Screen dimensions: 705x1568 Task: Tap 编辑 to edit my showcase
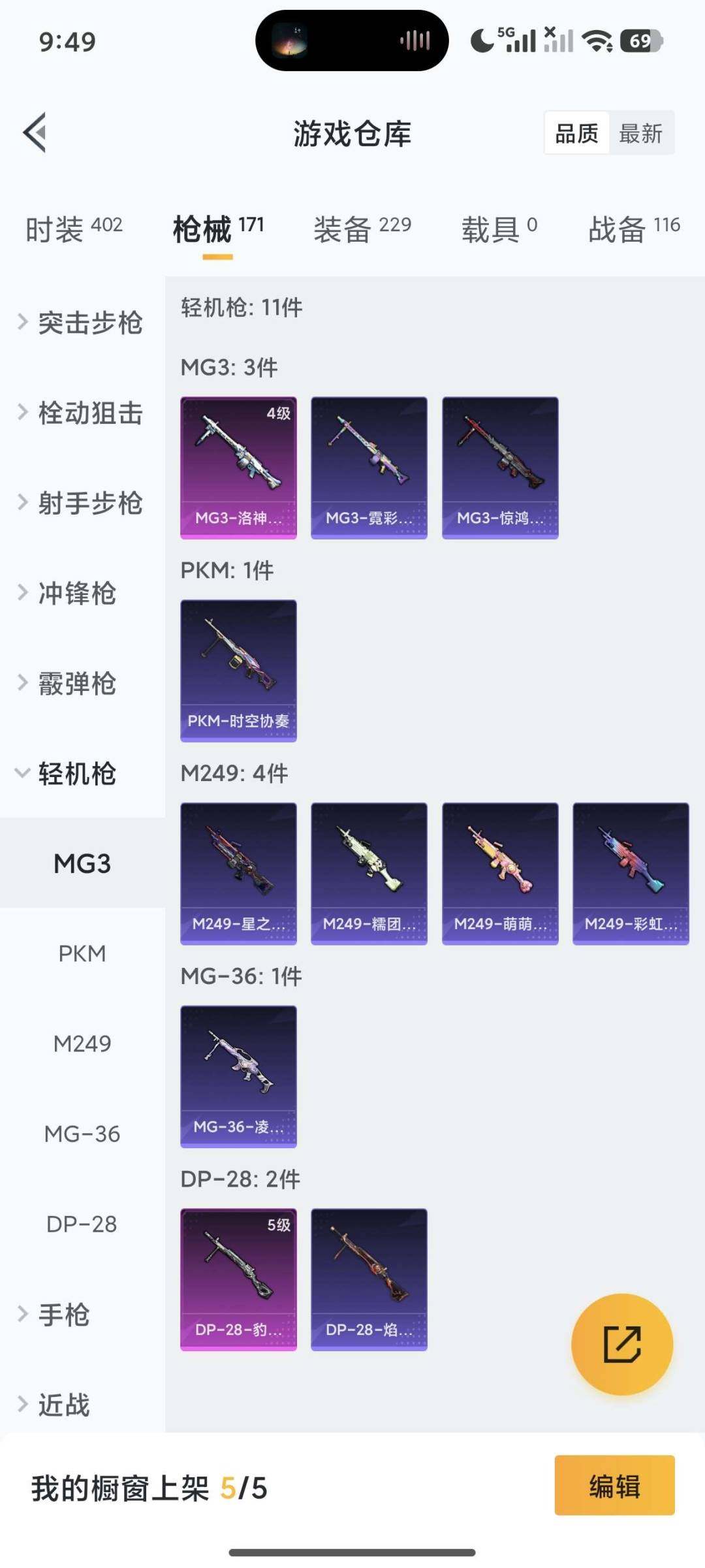[x=614, y=1486]
